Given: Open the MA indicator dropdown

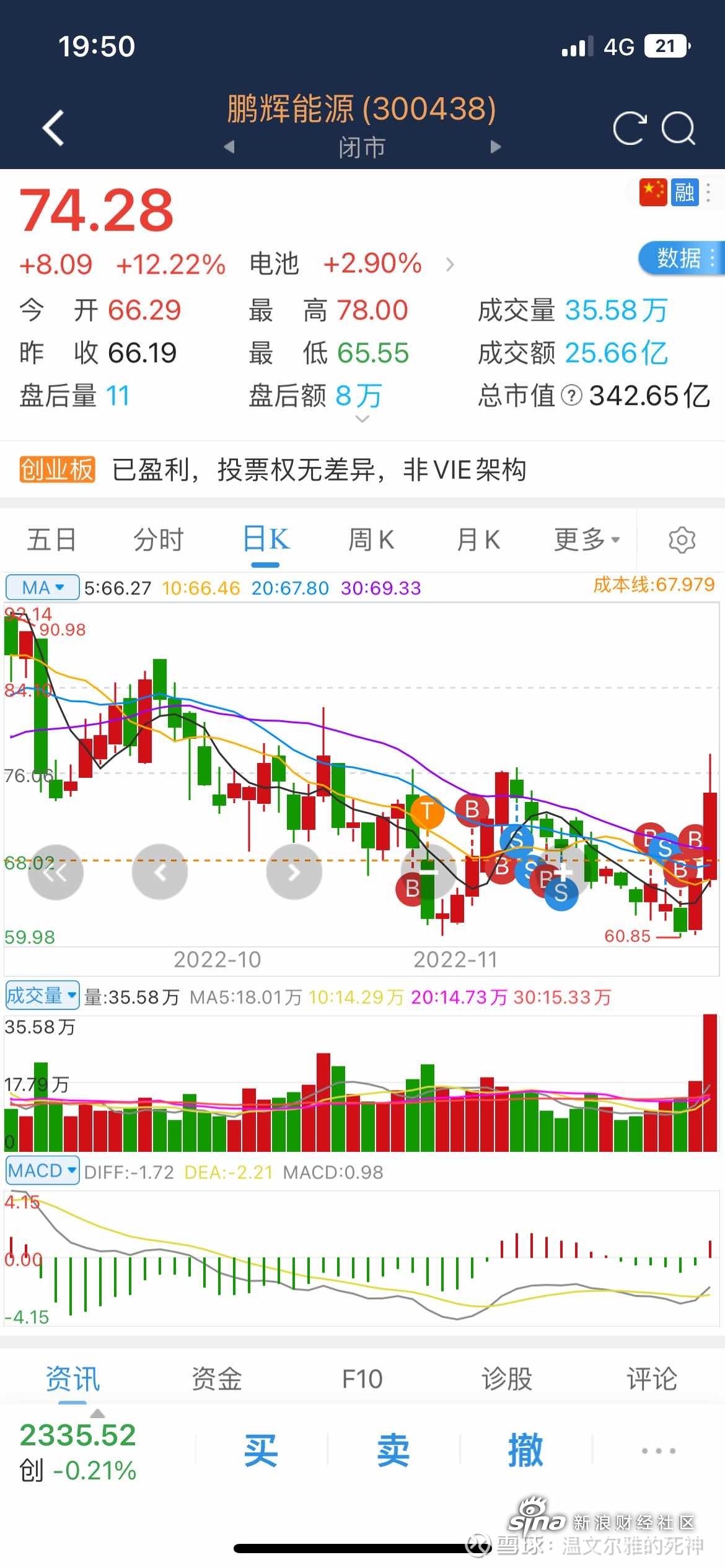Looking at the screenshot, I should [x=42, y=587].
